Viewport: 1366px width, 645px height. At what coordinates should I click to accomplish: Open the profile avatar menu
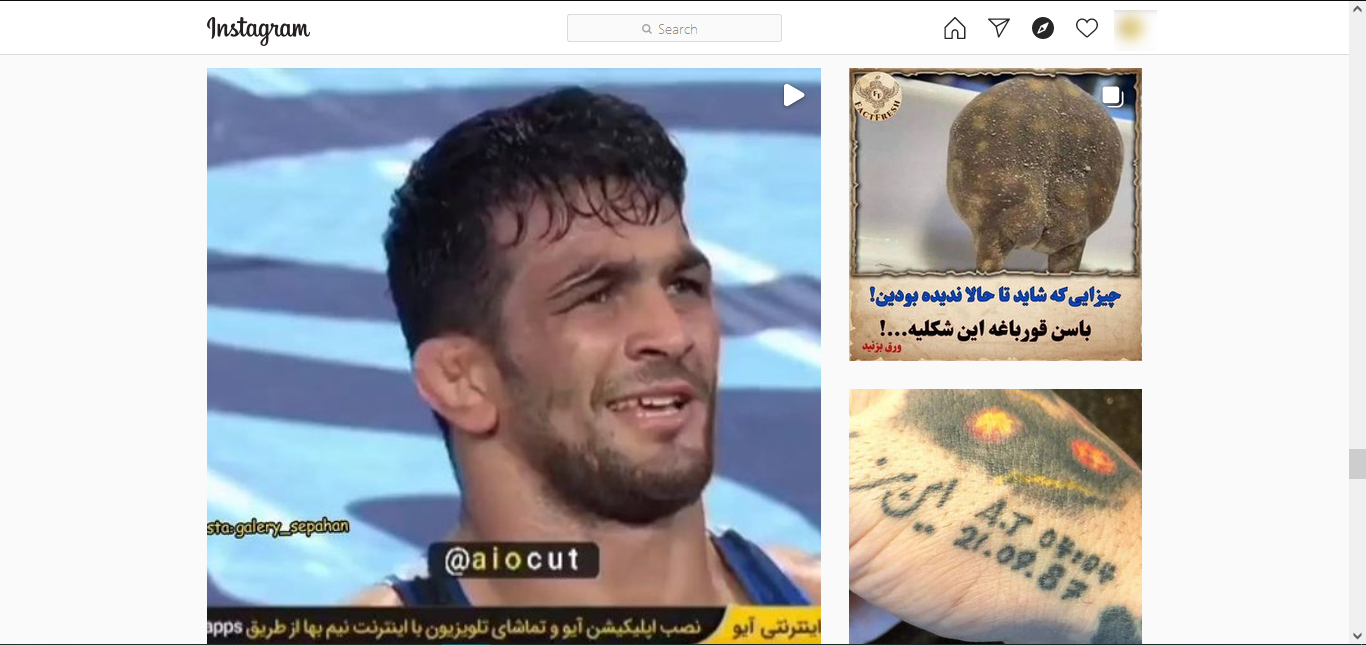tap(1131, 29)
